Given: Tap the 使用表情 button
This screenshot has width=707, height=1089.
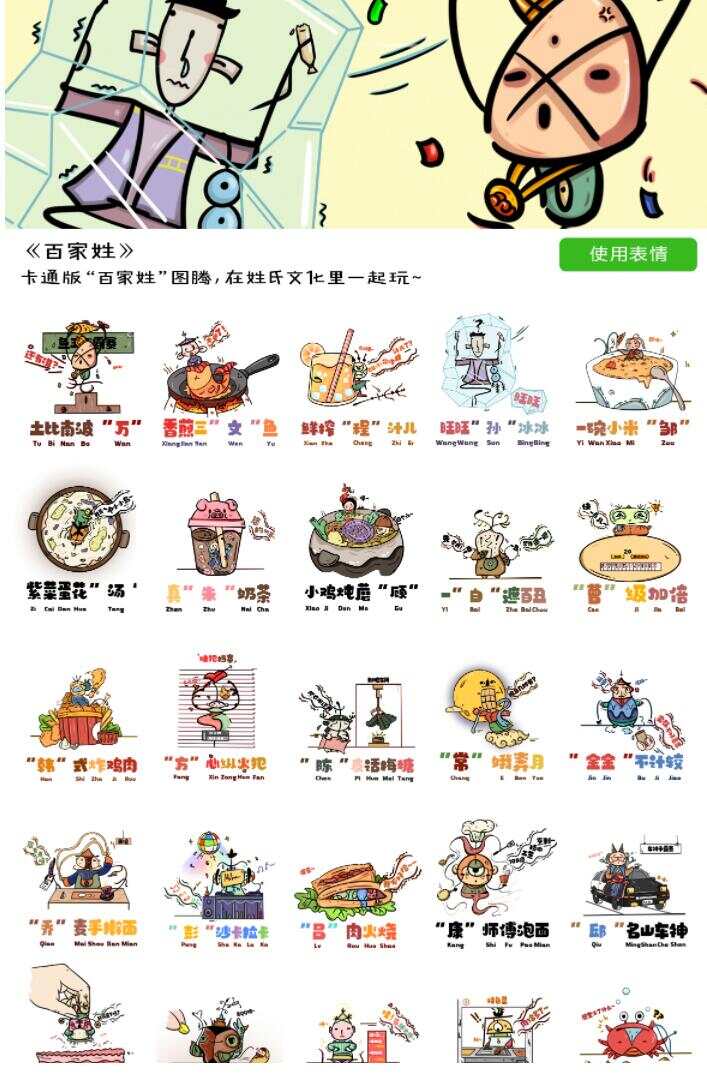Looking at the screenshot, I should (628, 253).
